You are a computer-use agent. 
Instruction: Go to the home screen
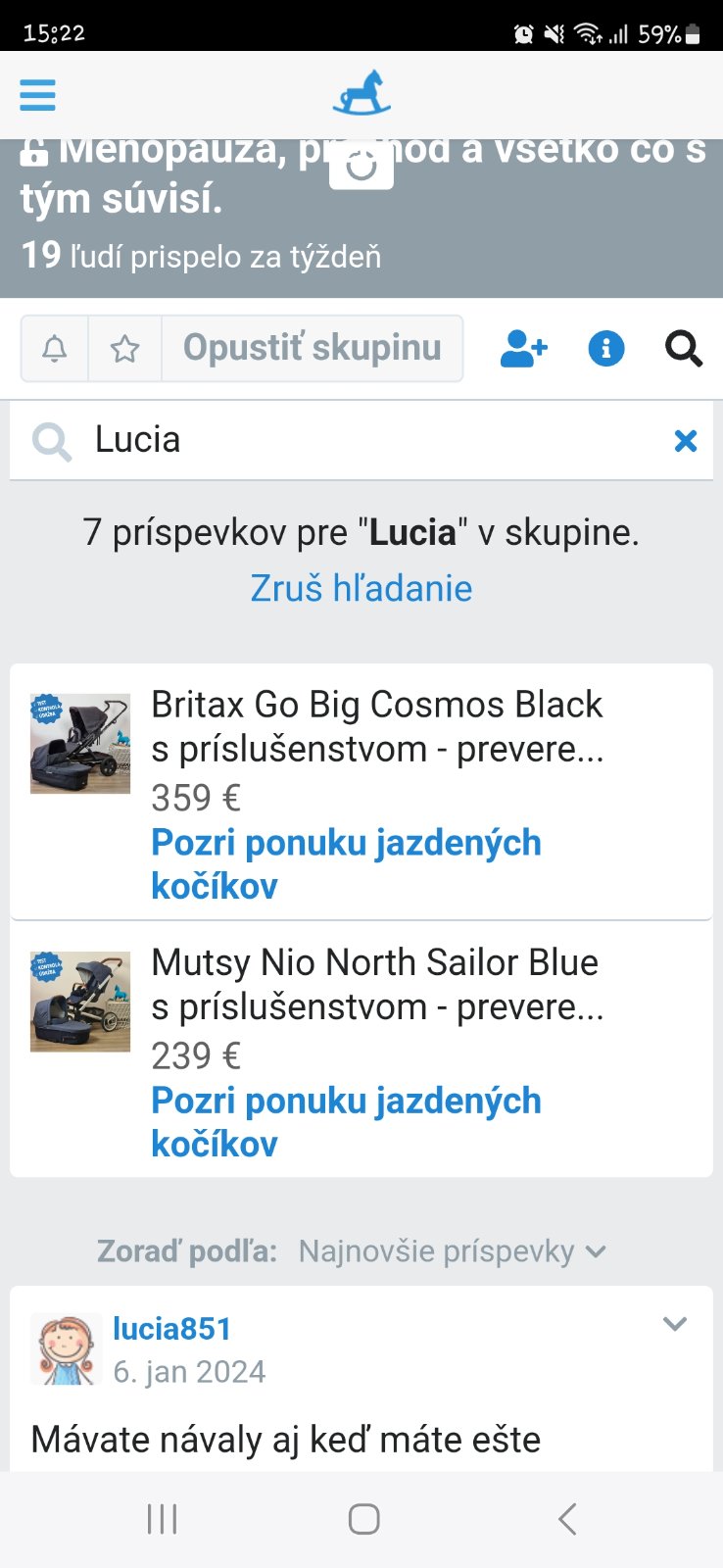click(x=363, y=1519)
